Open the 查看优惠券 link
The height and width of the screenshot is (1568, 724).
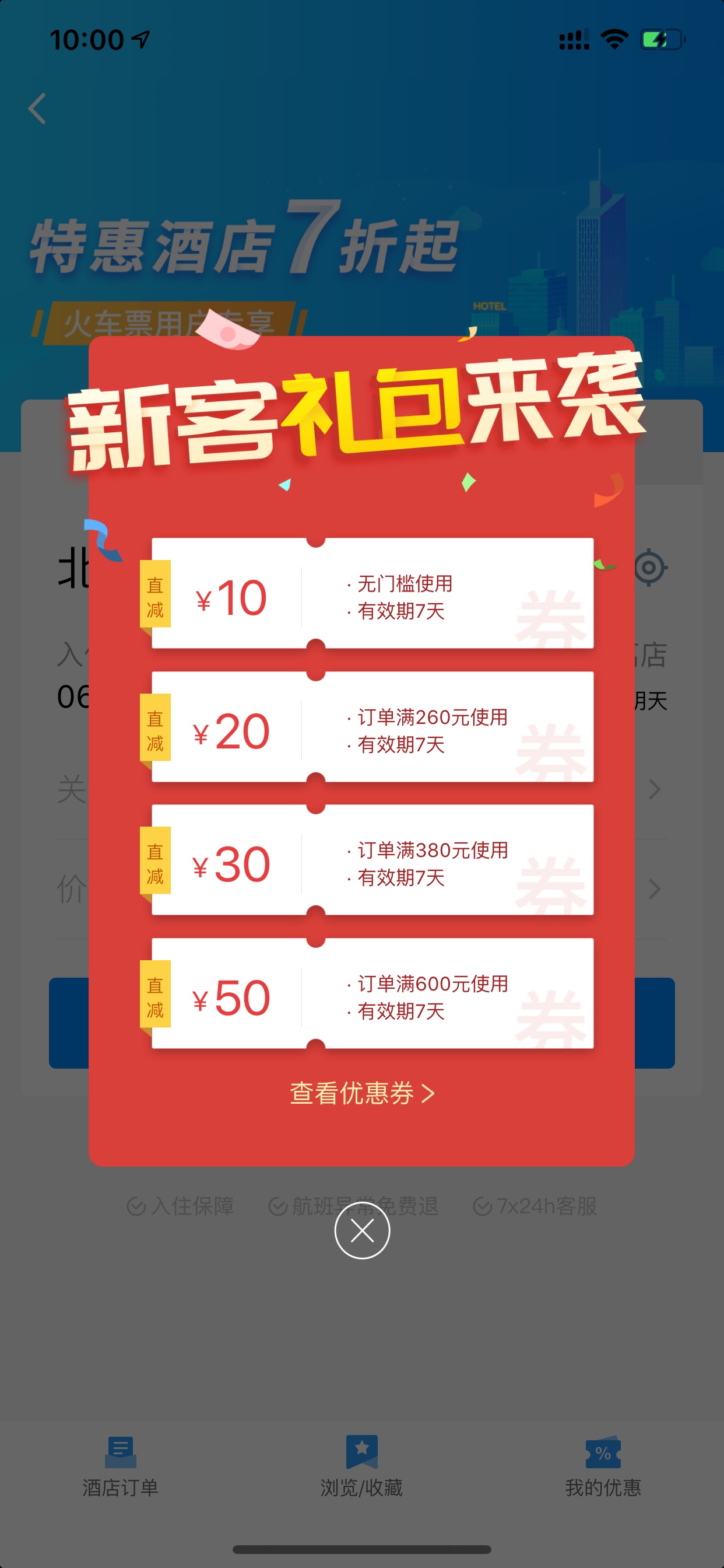[x=362, y=1093]
